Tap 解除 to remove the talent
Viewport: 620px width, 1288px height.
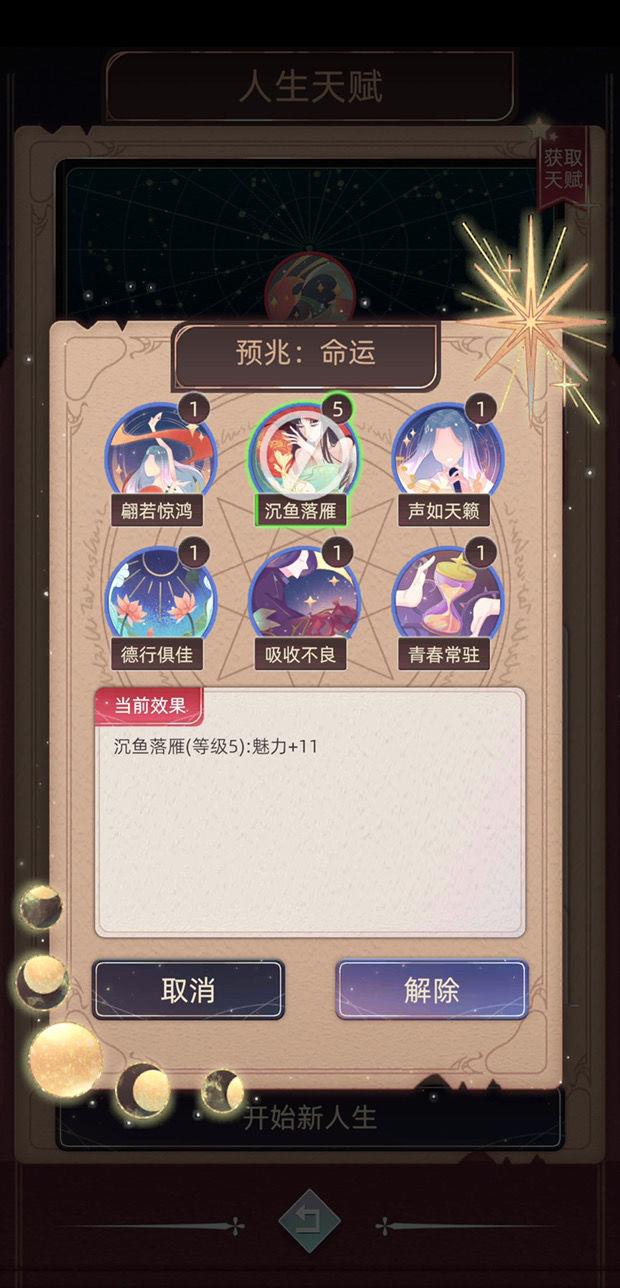(x=431, y=990)
